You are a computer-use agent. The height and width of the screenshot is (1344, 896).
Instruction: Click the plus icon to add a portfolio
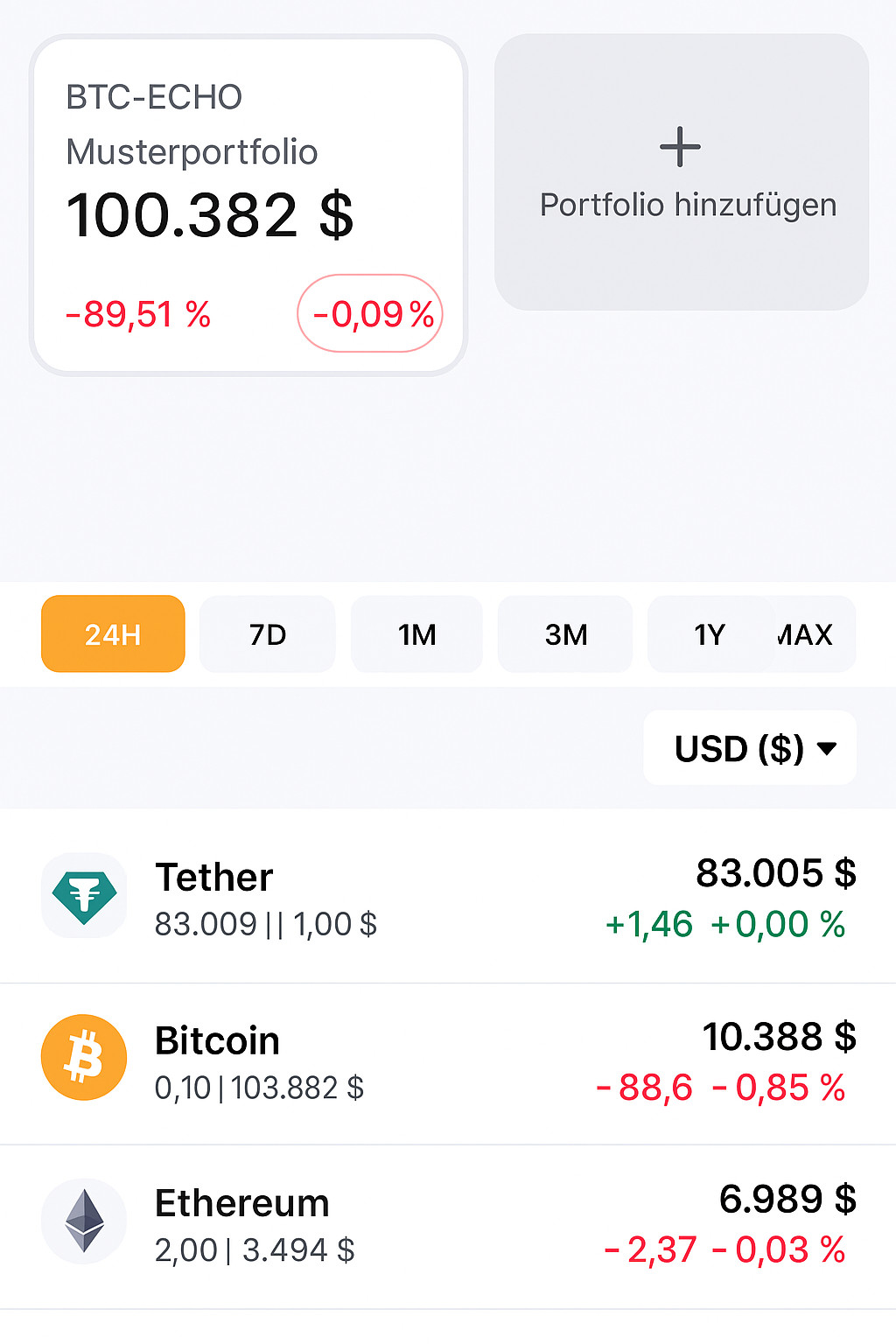681,147
